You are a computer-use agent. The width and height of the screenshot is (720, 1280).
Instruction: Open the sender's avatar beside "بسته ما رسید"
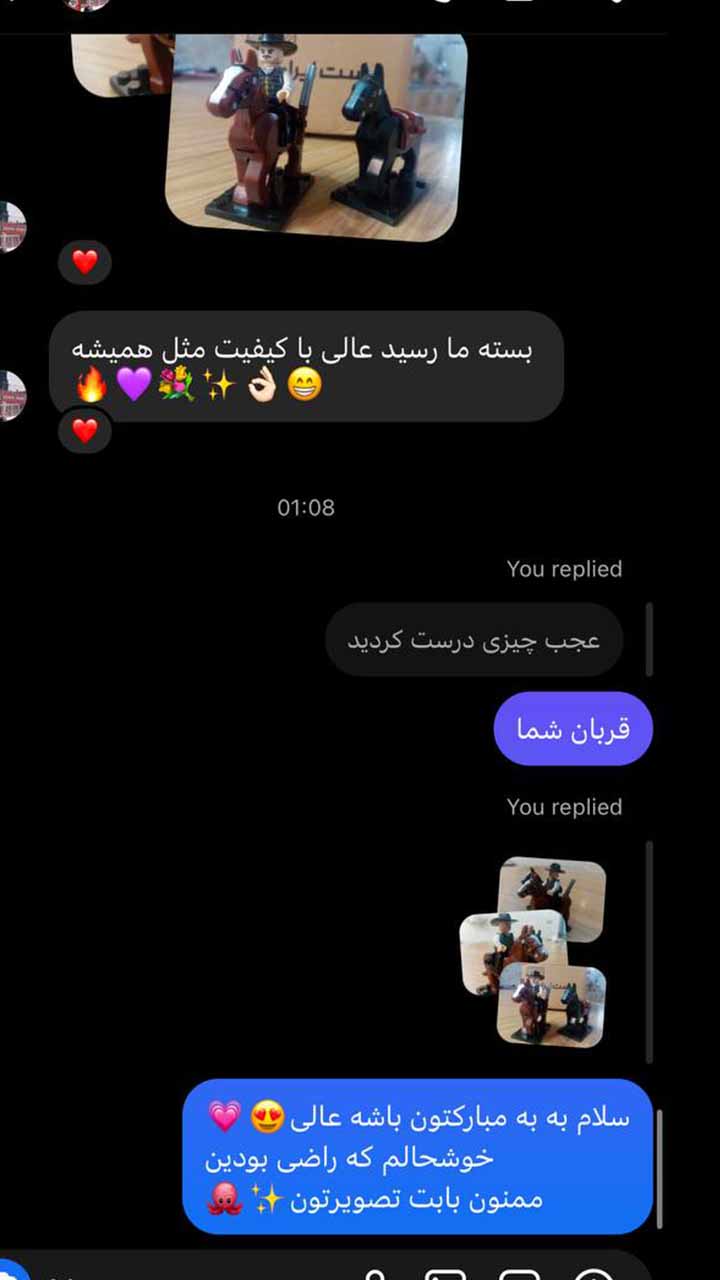click(x=10, y=395)
